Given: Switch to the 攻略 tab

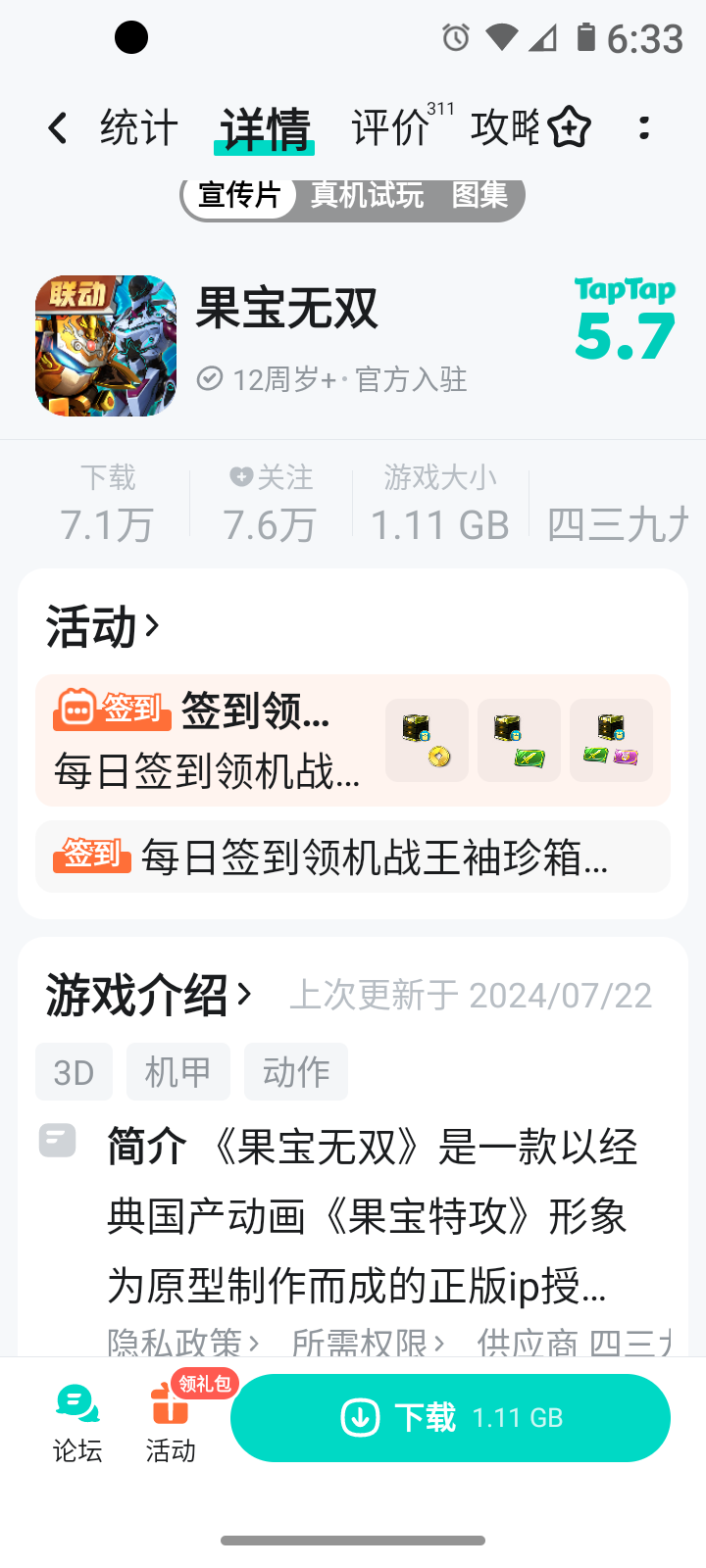Looking at the screenshot, I should 505,128.
